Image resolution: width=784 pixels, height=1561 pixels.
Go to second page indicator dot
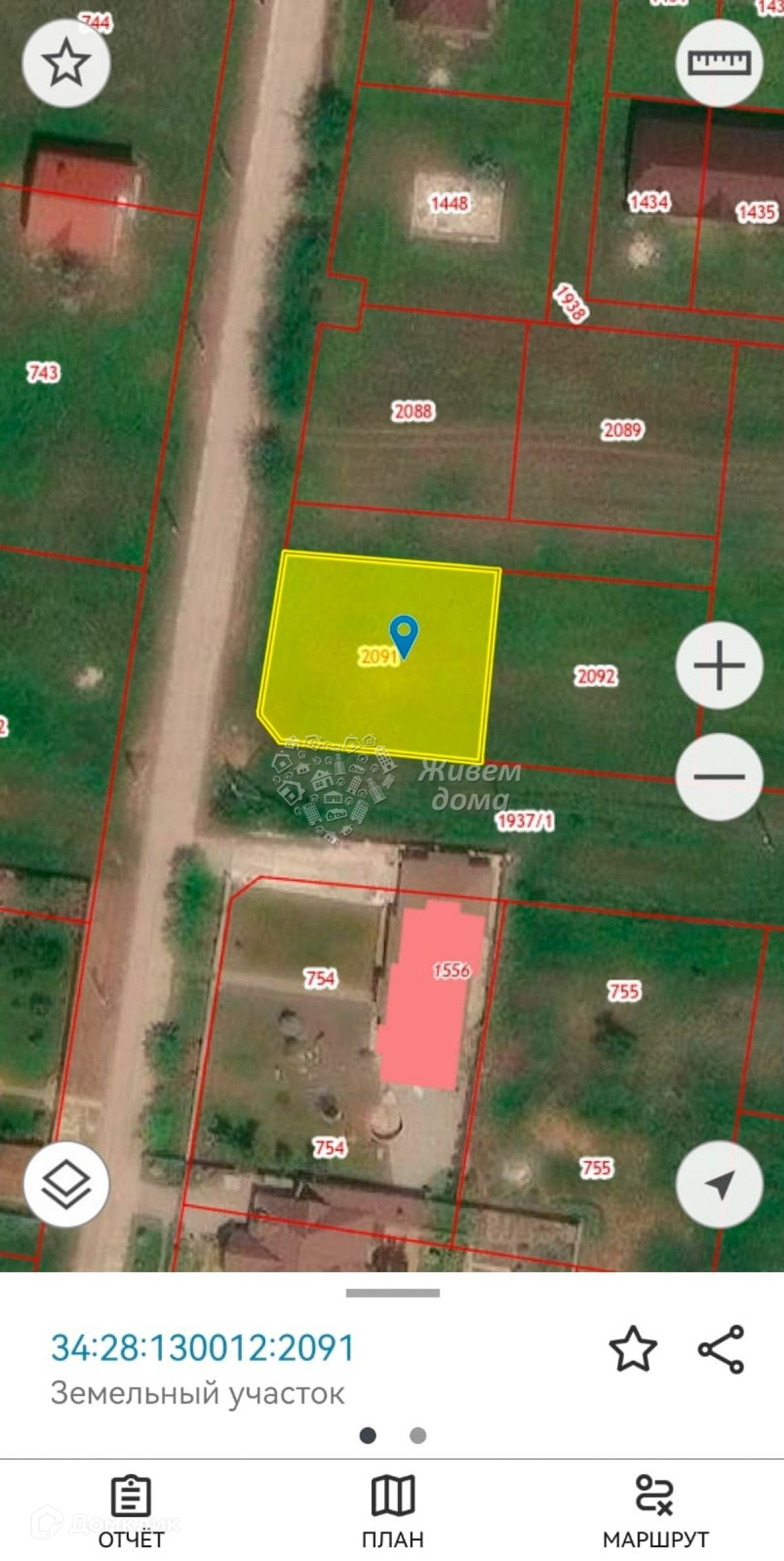coord(417,1435)
